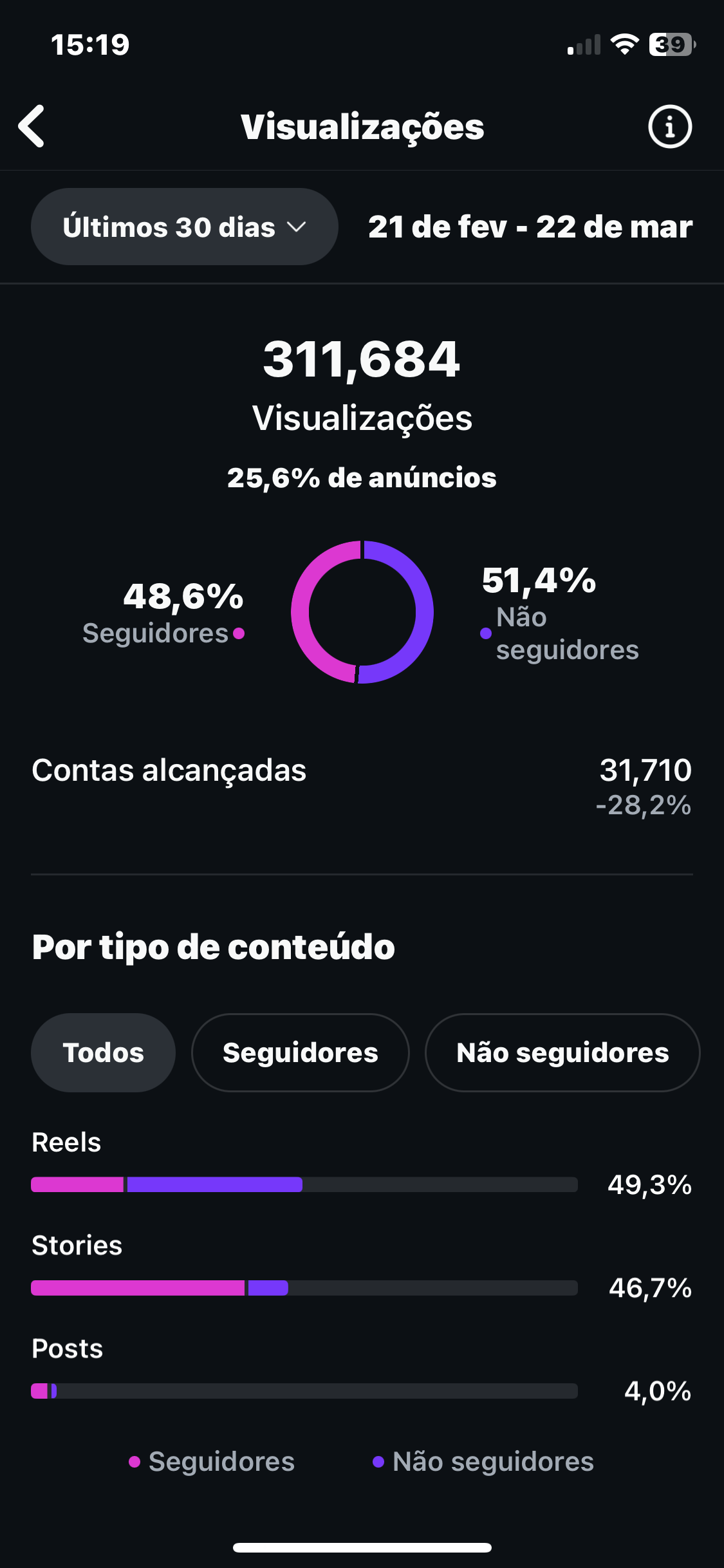Select the donut chart graphic
Image resolution: width=724 pixels, height=1568 pixels.
point(362,613)
